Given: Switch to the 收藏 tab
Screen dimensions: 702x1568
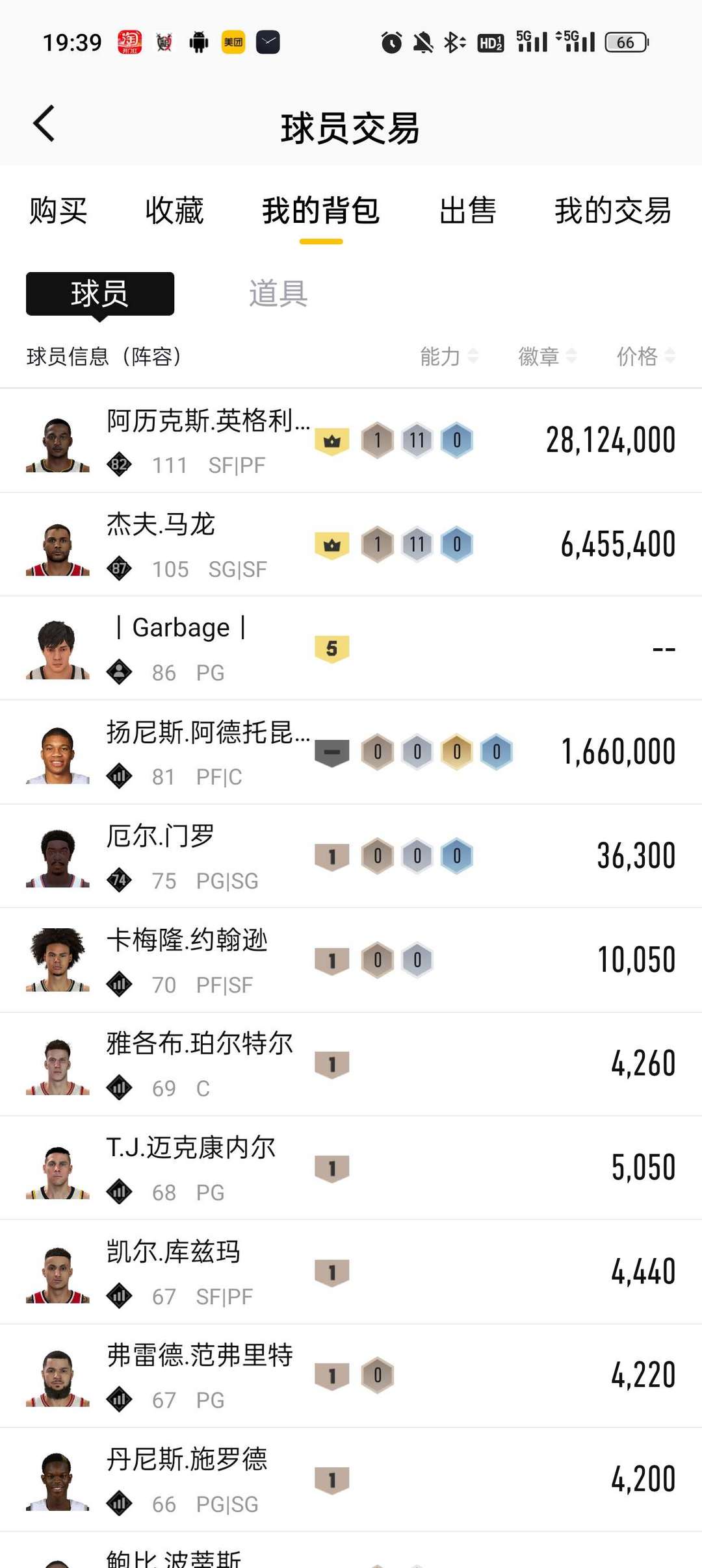Looking at the screenshot, I should [x=174, y=211].
